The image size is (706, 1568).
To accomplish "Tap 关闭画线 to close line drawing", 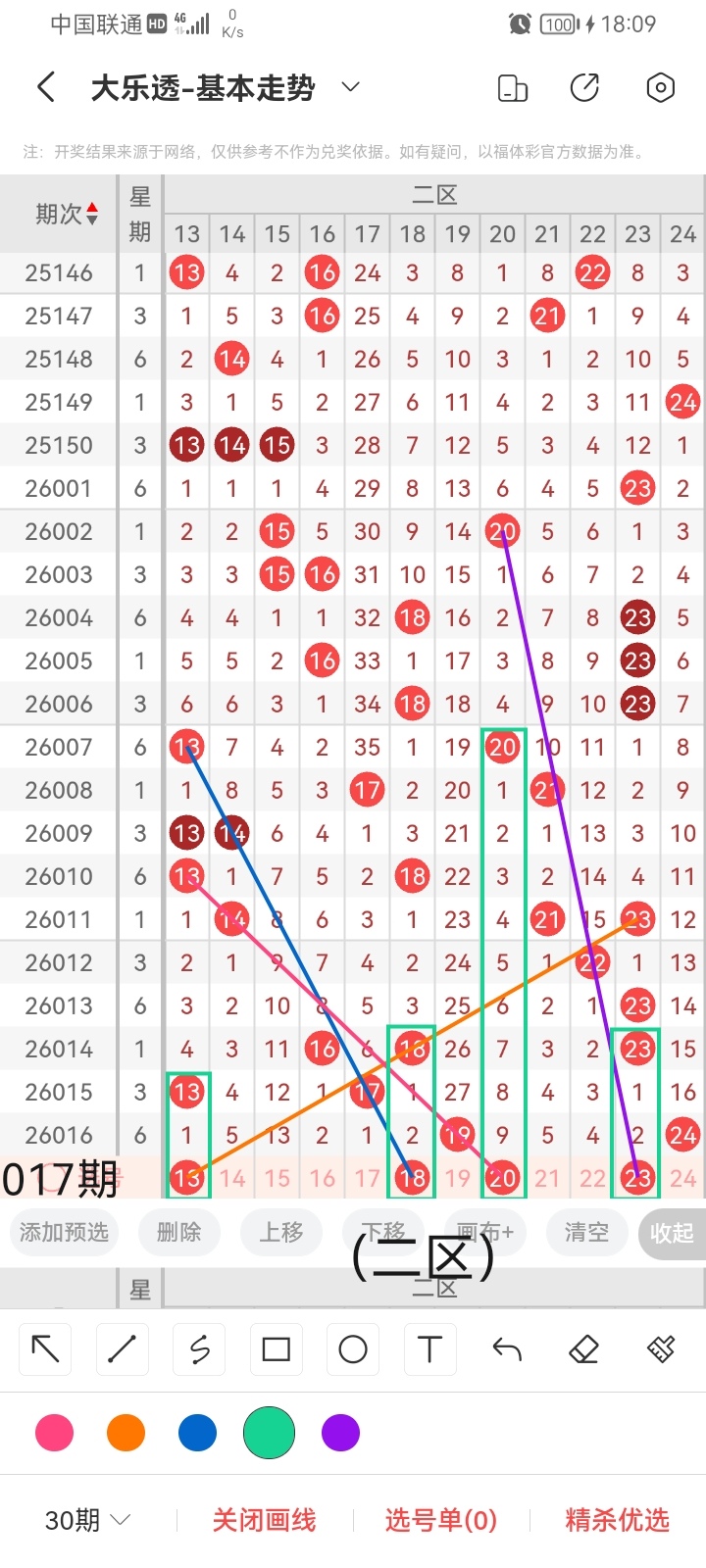I will [264, 1520].
